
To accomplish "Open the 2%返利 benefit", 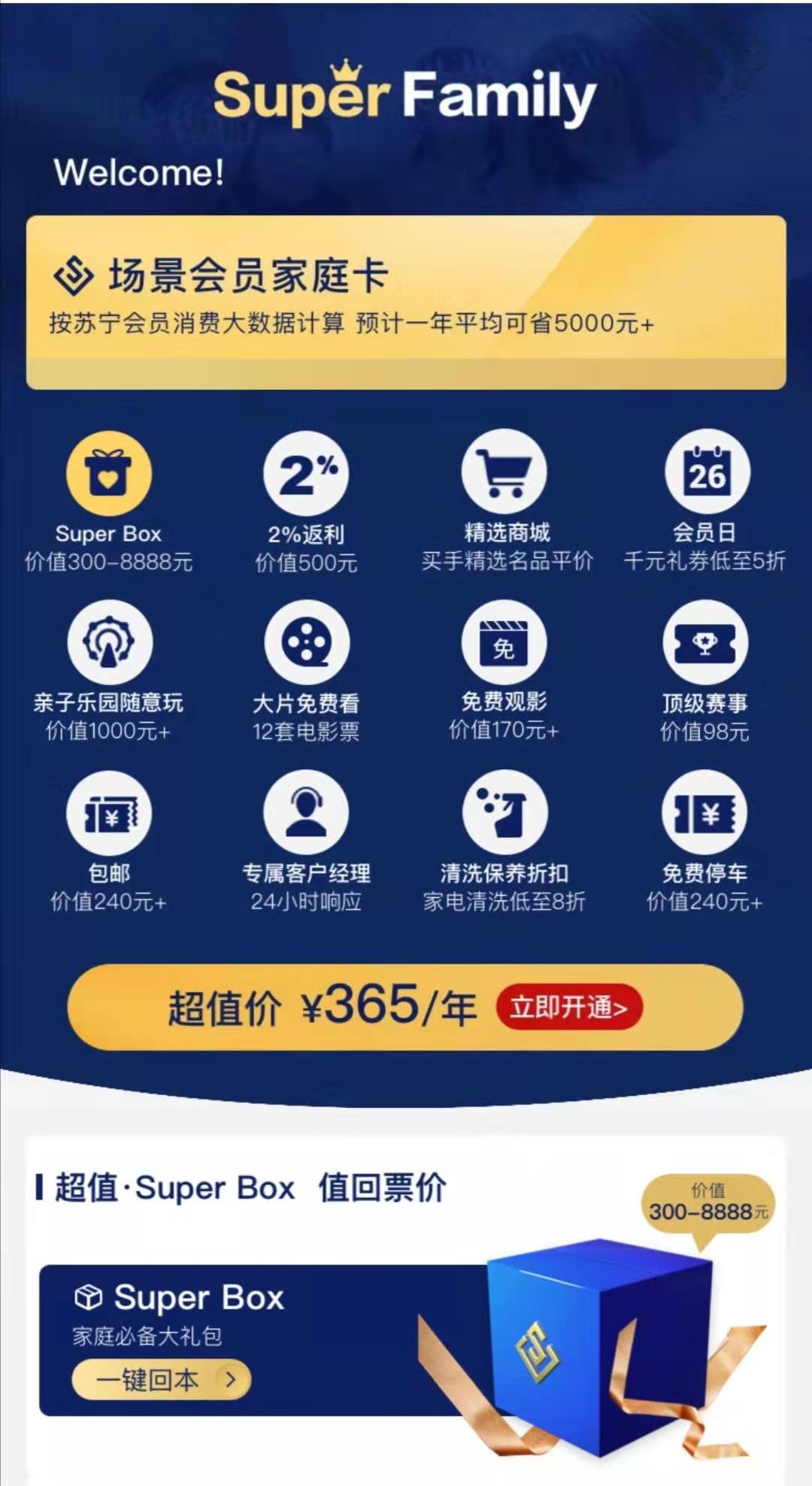I will (x=306, y=474).
